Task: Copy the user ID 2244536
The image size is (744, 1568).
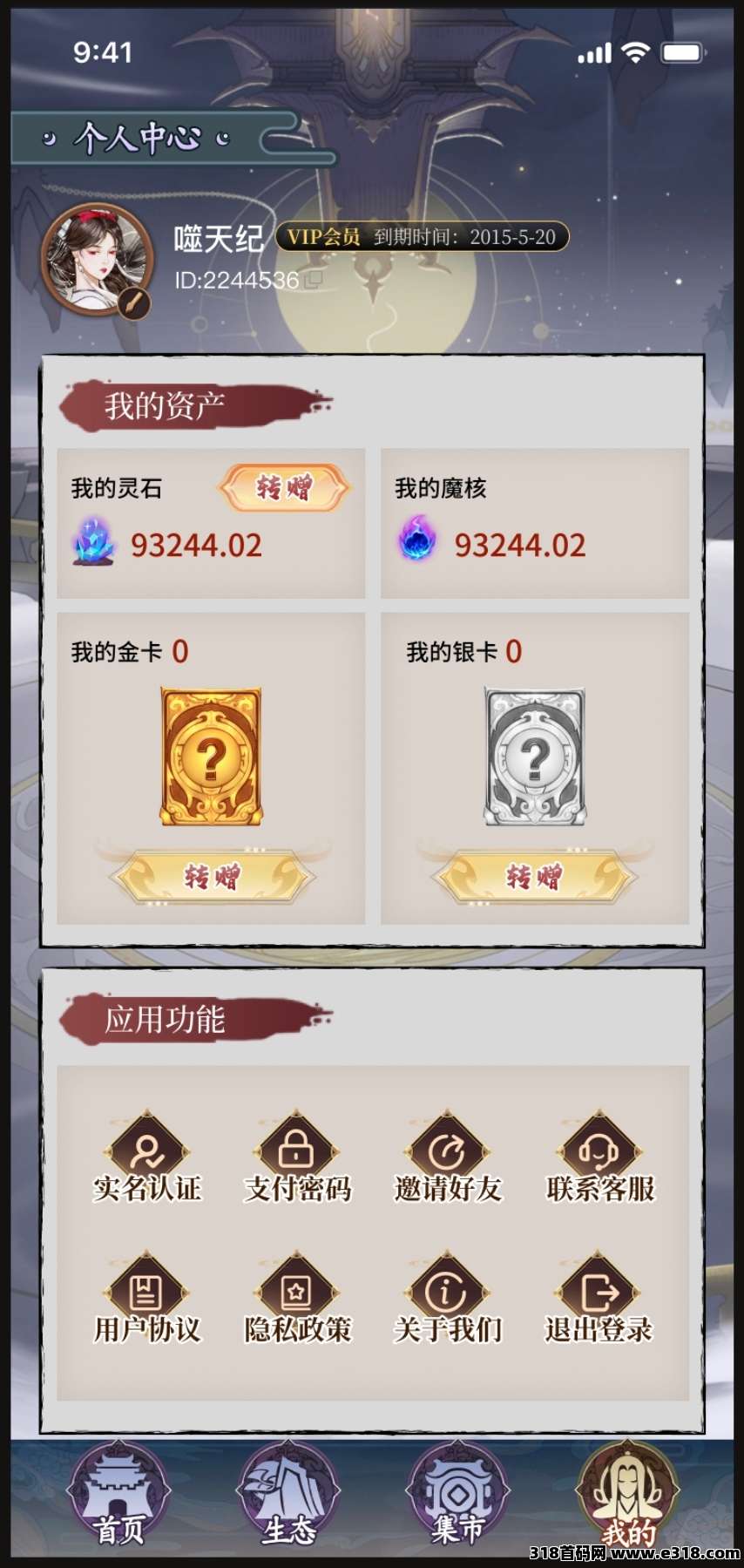Action: [315, 278]
